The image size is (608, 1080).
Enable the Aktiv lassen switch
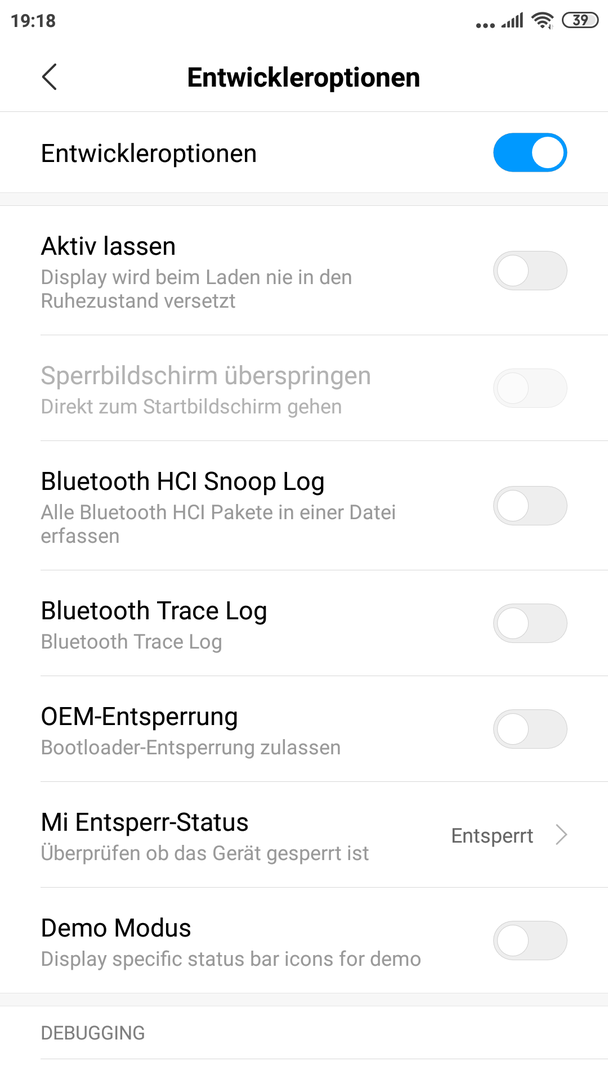click(x=530, y=271)
